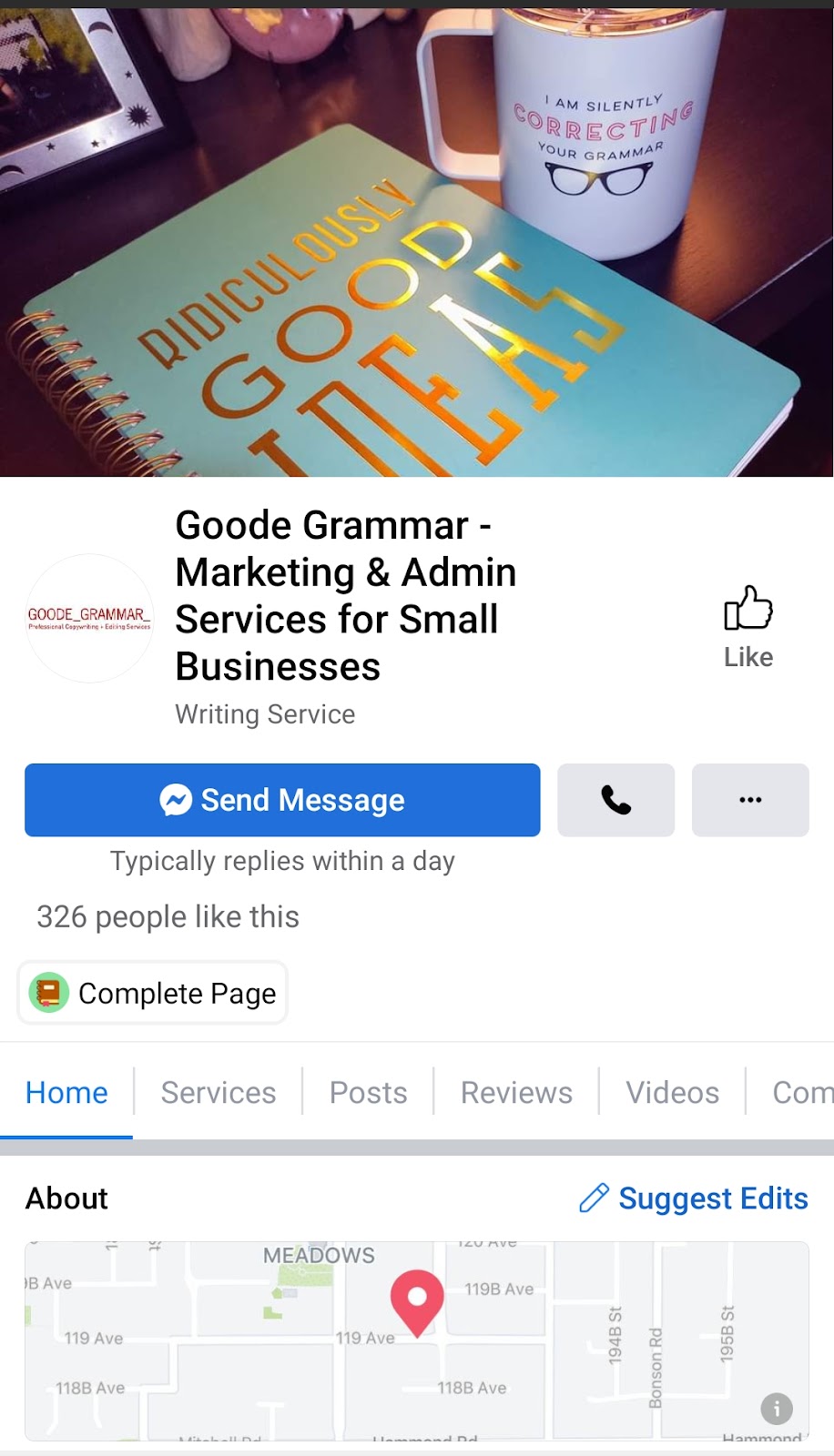Tap Suggest Edits link
Image resolution: width=834 pixels, height=1456 pixels.
(694, 1198)
